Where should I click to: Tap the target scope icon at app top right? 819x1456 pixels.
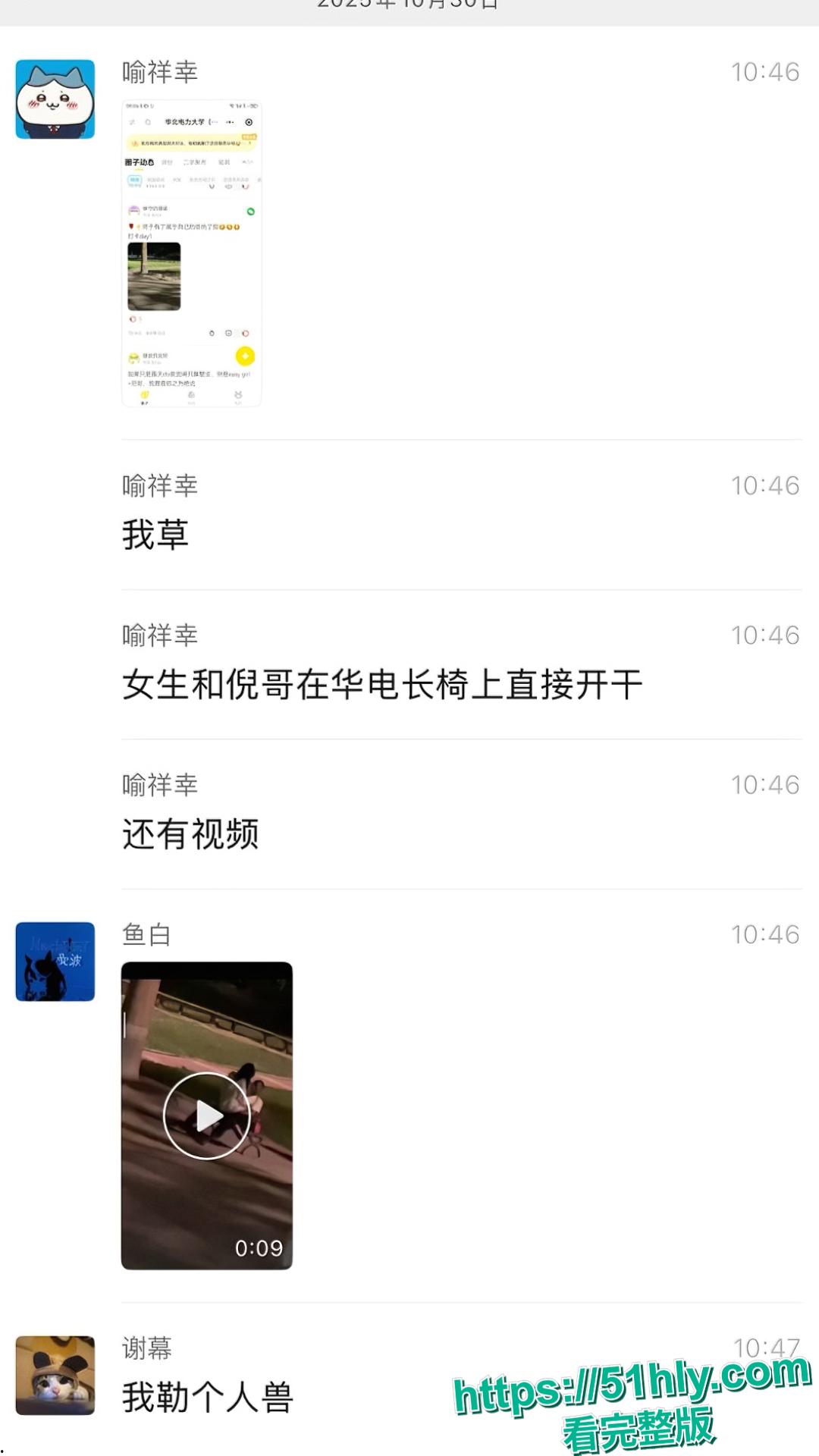click(249, 123)
